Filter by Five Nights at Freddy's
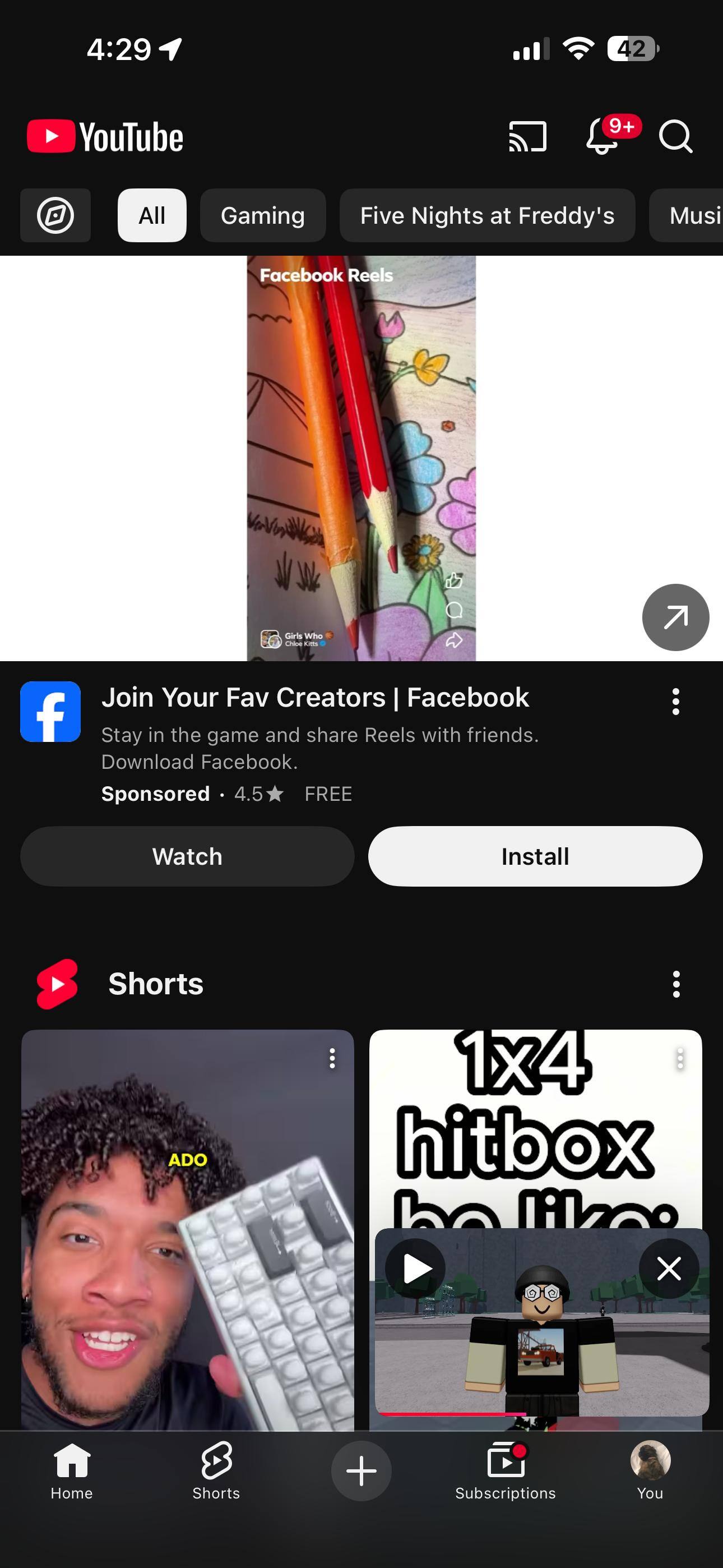The width and height of the screenshot is (723, 1568). click(487, 215)
